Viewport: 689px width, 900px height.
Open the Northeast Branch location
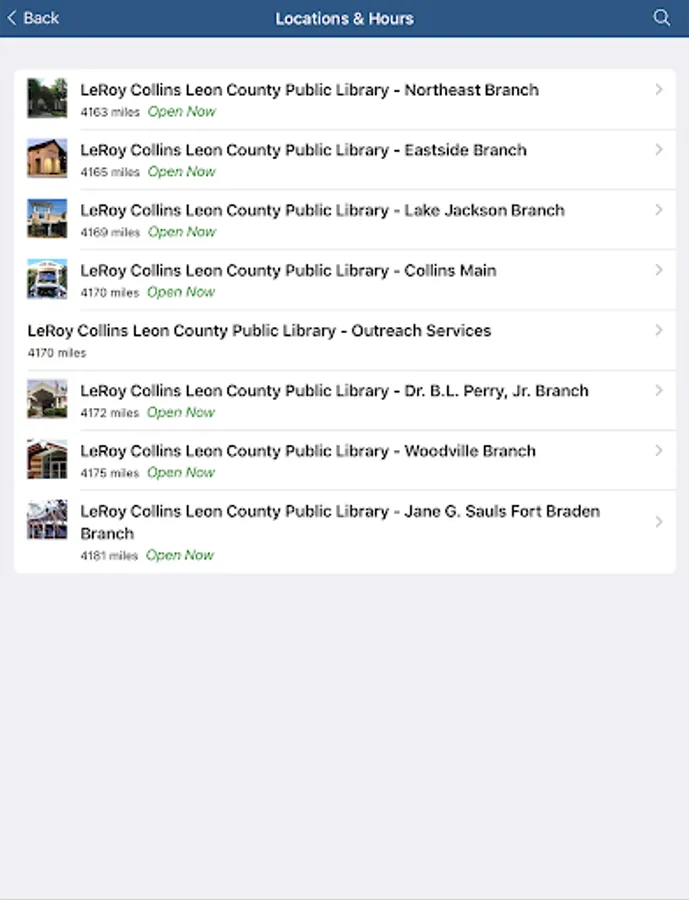point(344,100)
